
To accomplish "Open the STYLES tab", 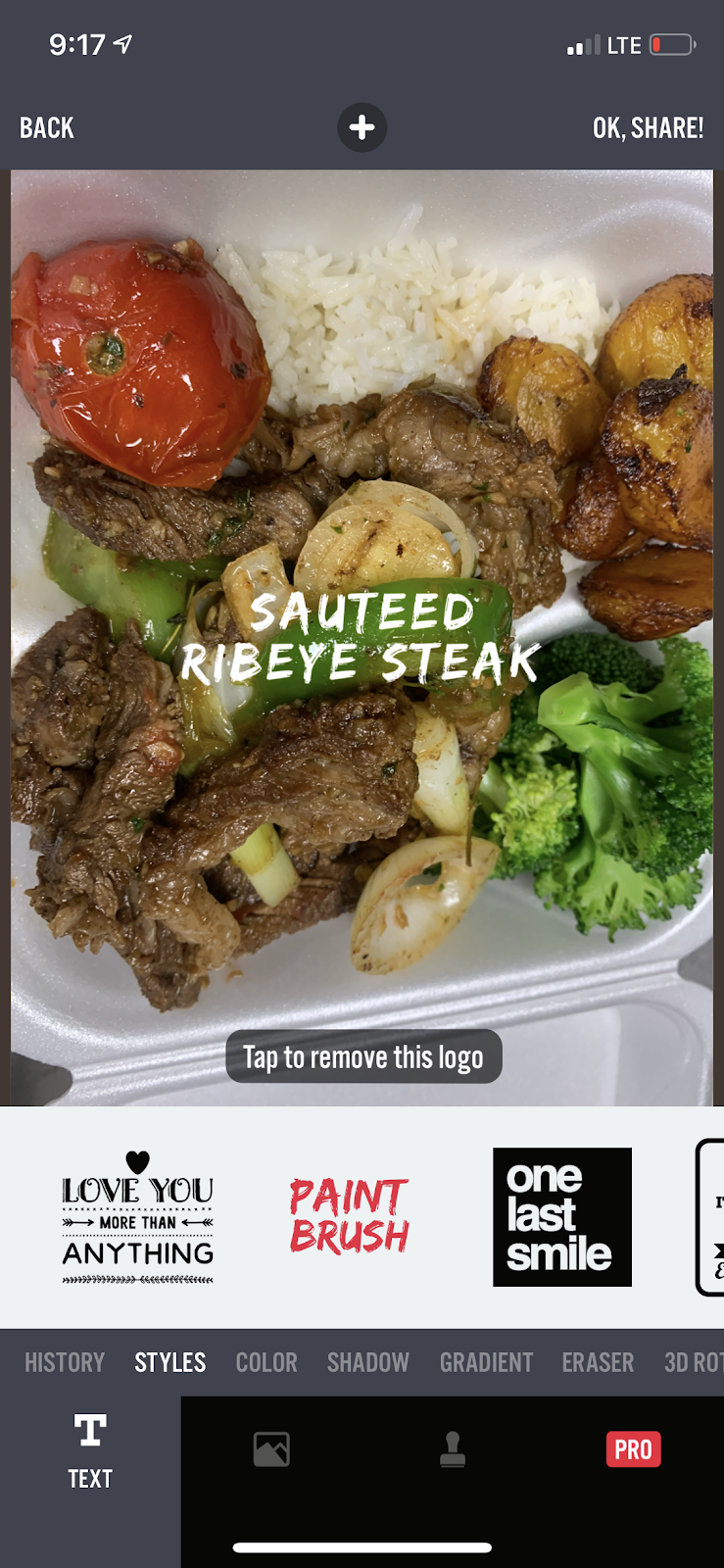I will (x=169, y=1361).
